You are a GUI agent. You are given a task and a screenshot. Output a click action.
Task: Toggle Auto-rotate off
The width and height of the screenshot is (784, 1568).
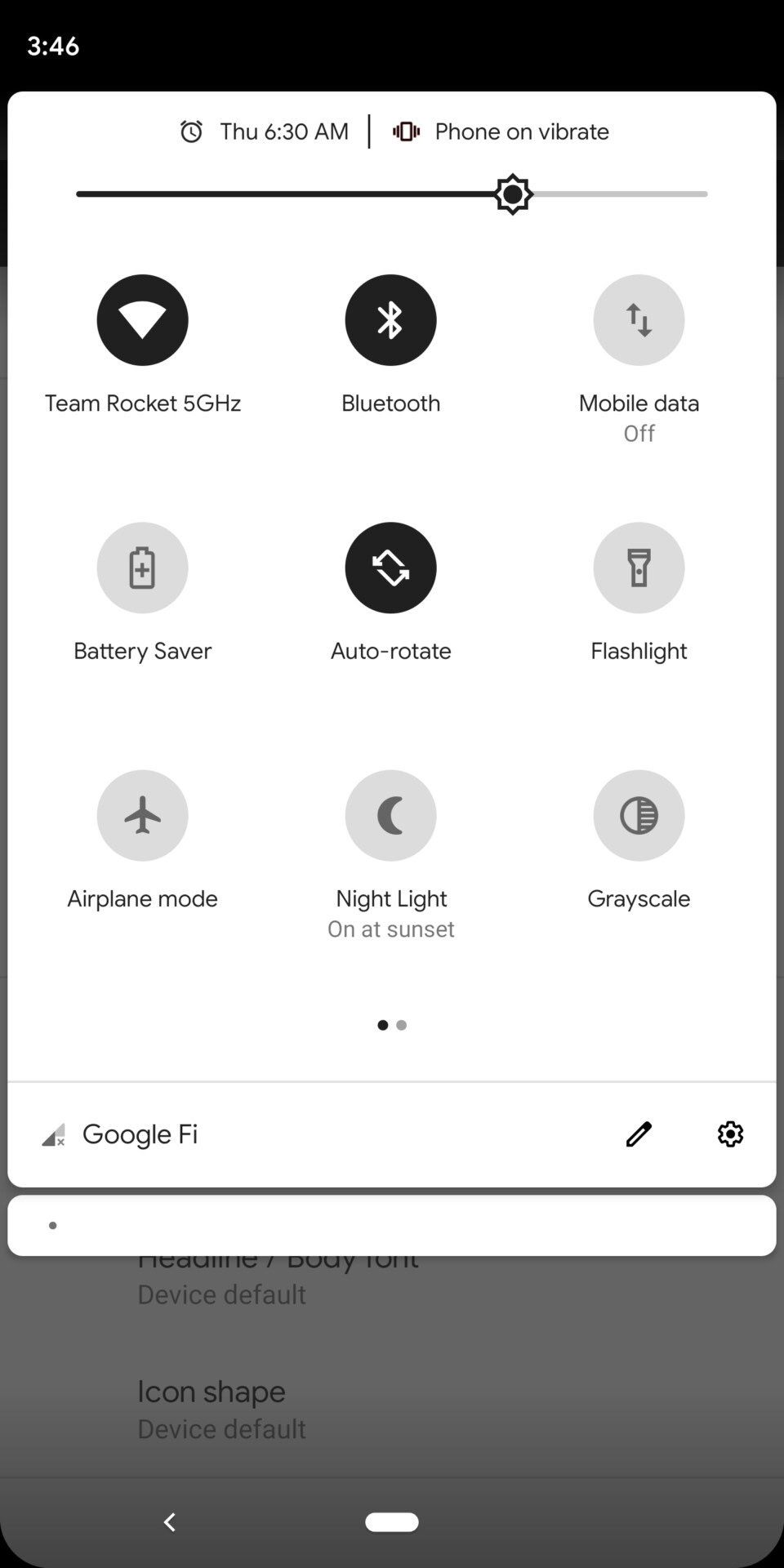(x=390, y=568)
